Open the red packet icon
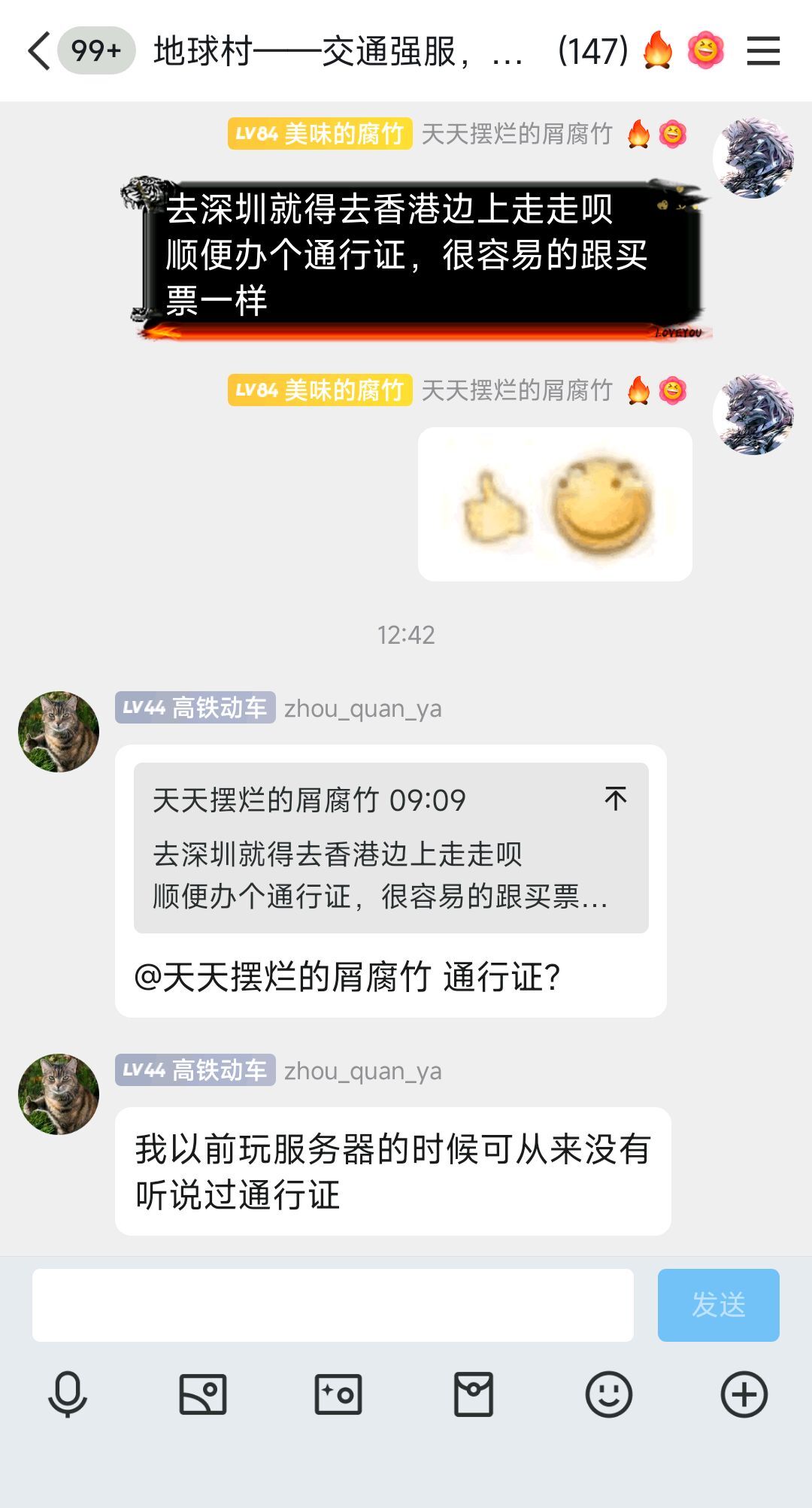This screenshot has width=812, height=1508. (474, 1394)
